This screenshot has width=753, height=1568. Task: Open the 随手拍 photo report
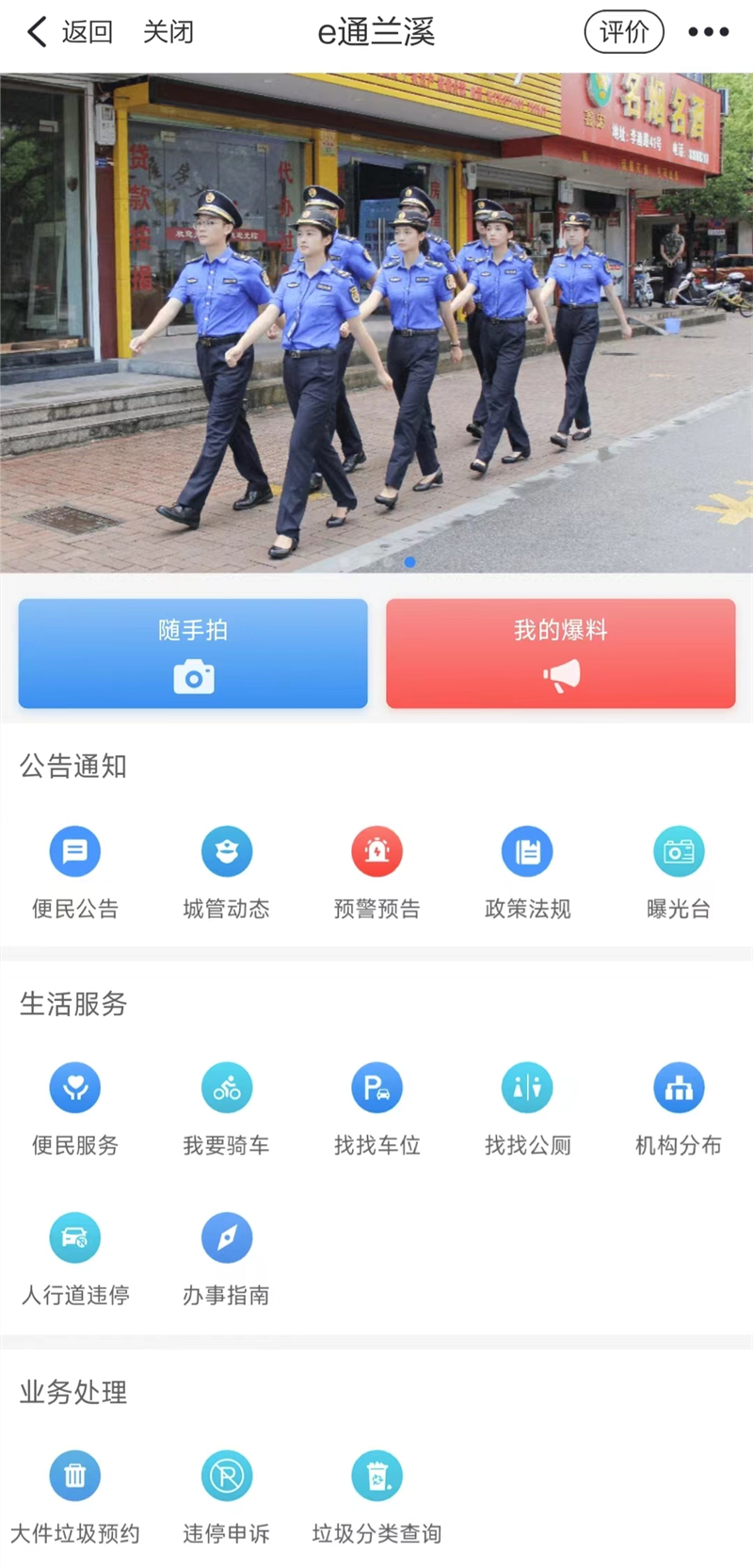[x=193, y=653]
